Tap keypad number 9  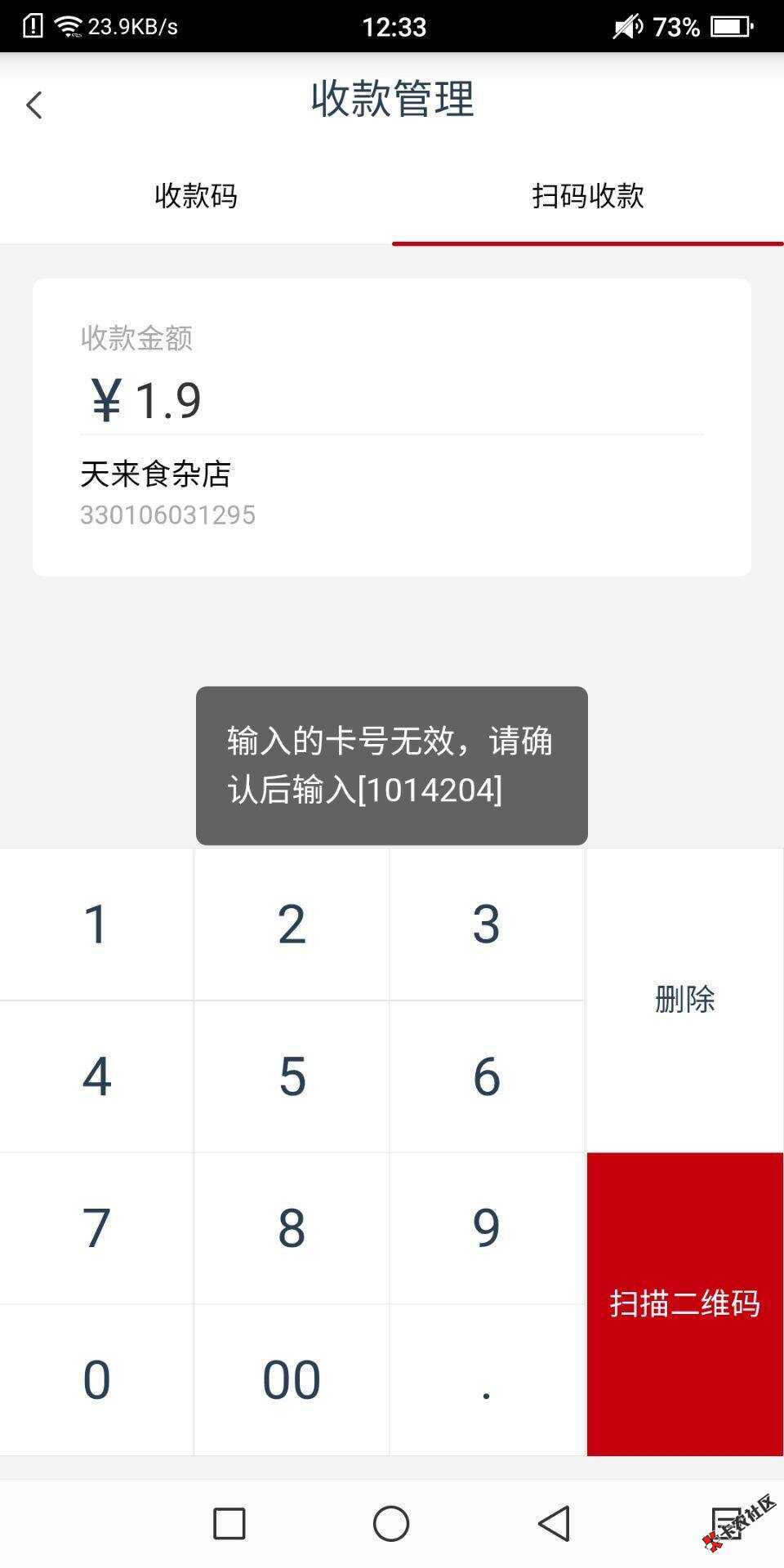point(487,1228)
